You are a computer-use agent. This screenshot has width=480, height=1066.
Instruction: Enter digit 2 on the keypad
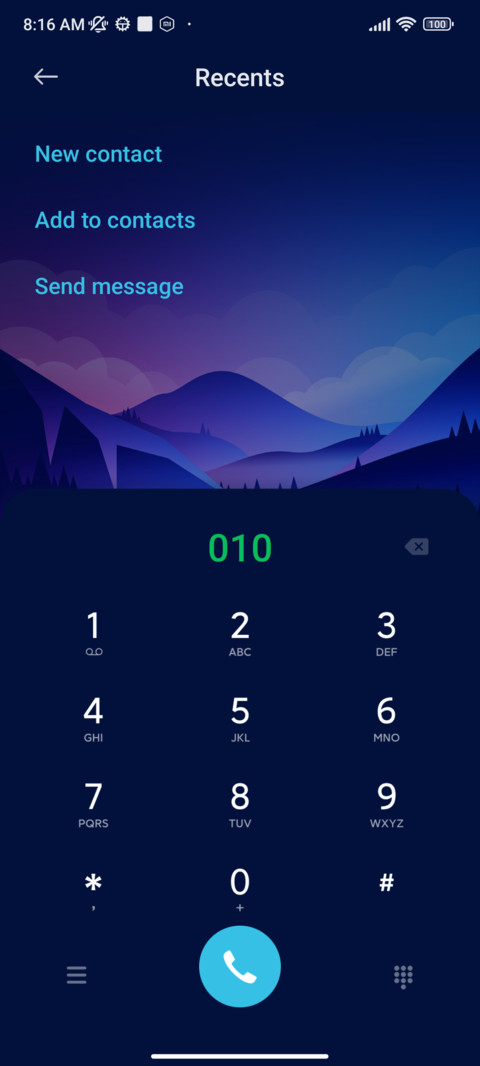pos(240,634)
